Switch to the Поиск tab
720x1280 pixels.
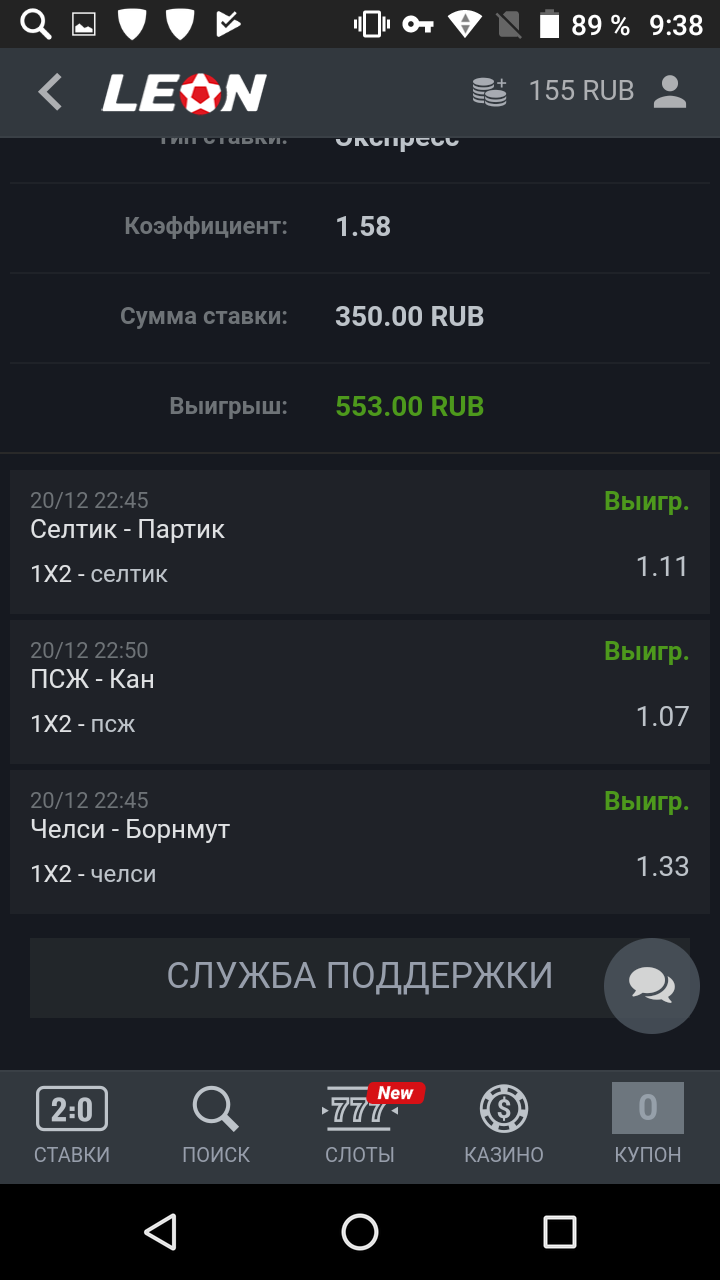[x=216, y=1127]
